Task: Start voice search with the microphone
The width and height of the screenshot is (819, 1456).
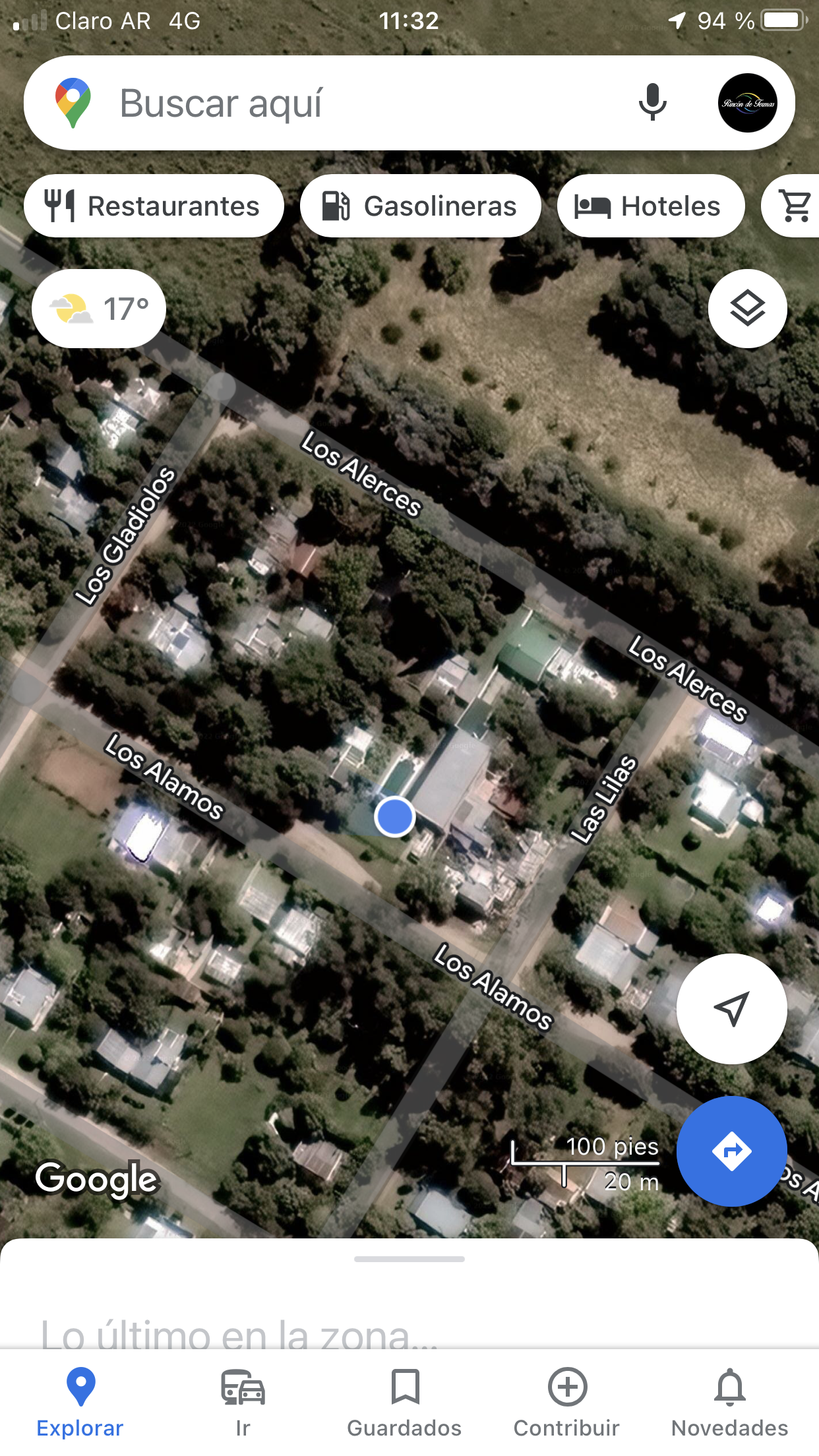Action: coord(652,103)
